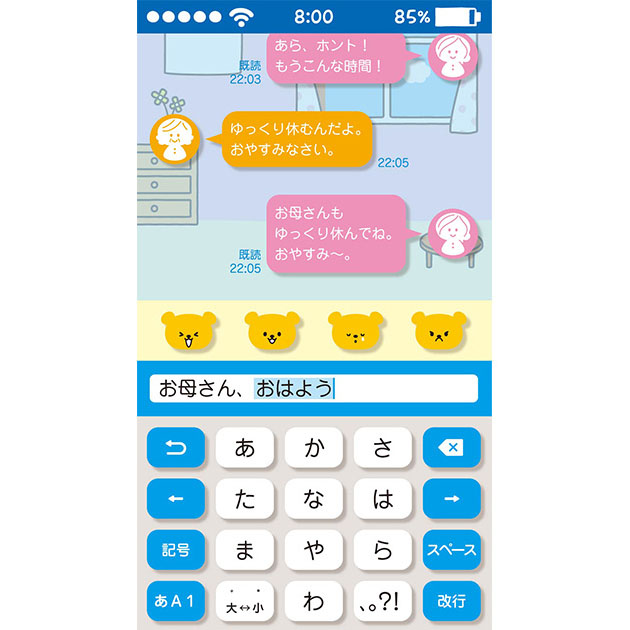Image resolution: width=630 pixels, height=630 pixels.
Task: Tap the 改行 return key
Action: 451,601
